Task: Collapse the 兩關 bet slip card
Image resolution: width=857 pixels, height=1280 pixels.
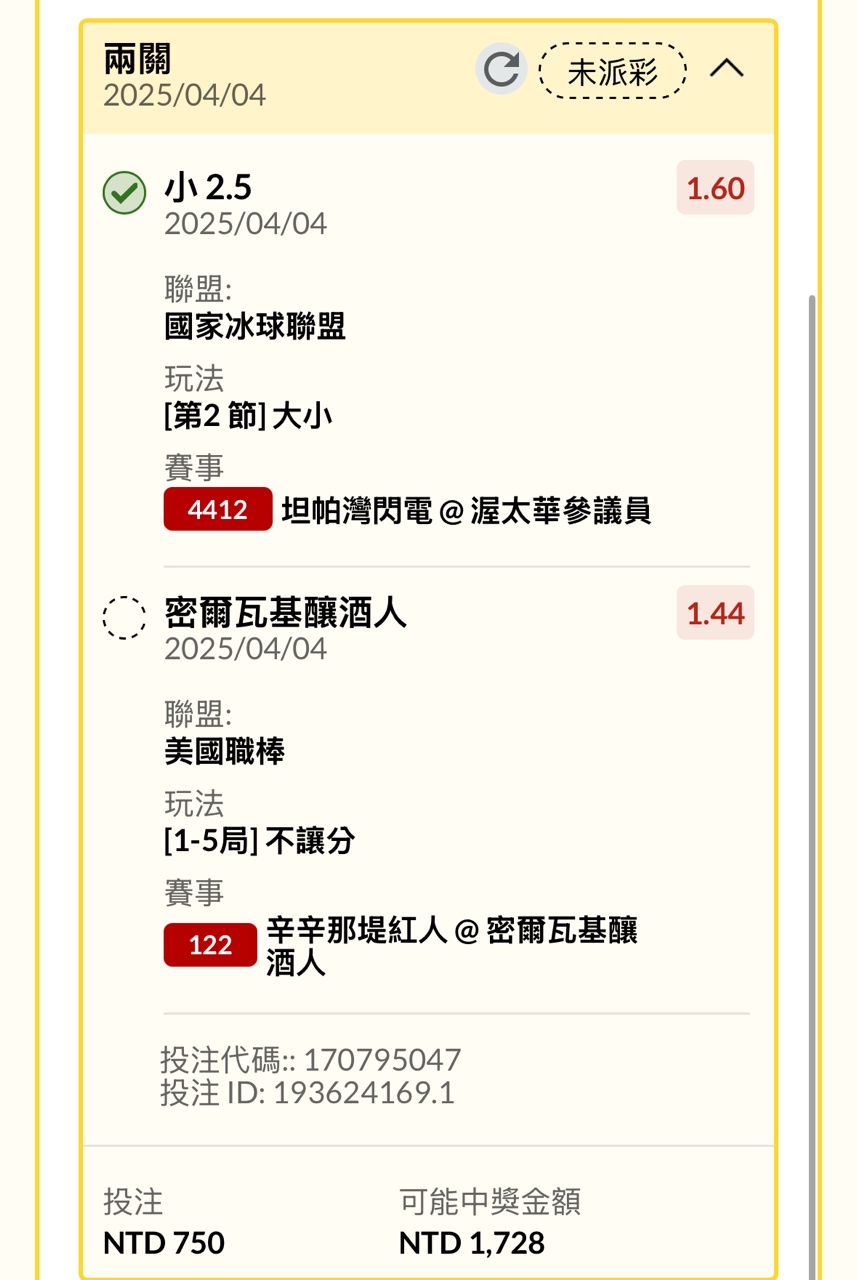Action: (x=727, y=69)
